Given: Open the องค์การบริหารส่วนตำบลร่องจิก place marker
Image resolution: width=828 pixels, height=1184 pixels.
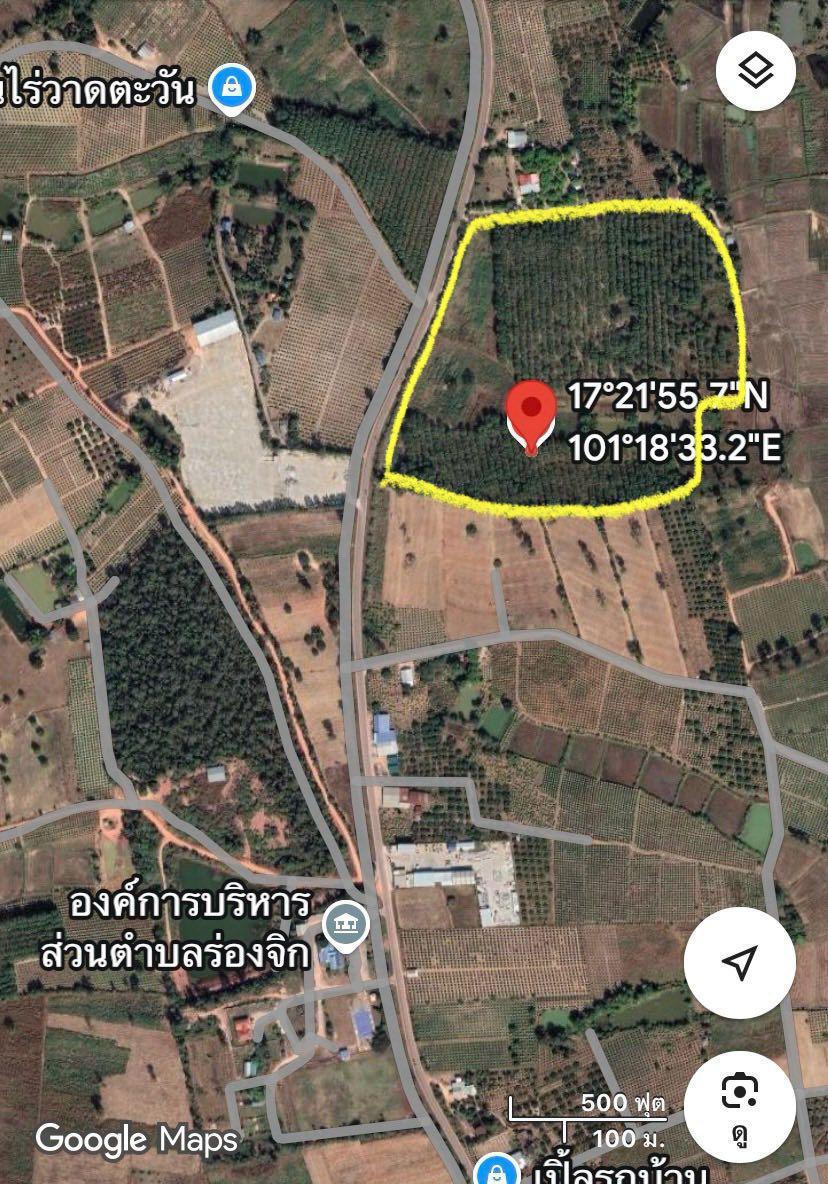Looking at the screenshot, I should (x=346, y=925).
